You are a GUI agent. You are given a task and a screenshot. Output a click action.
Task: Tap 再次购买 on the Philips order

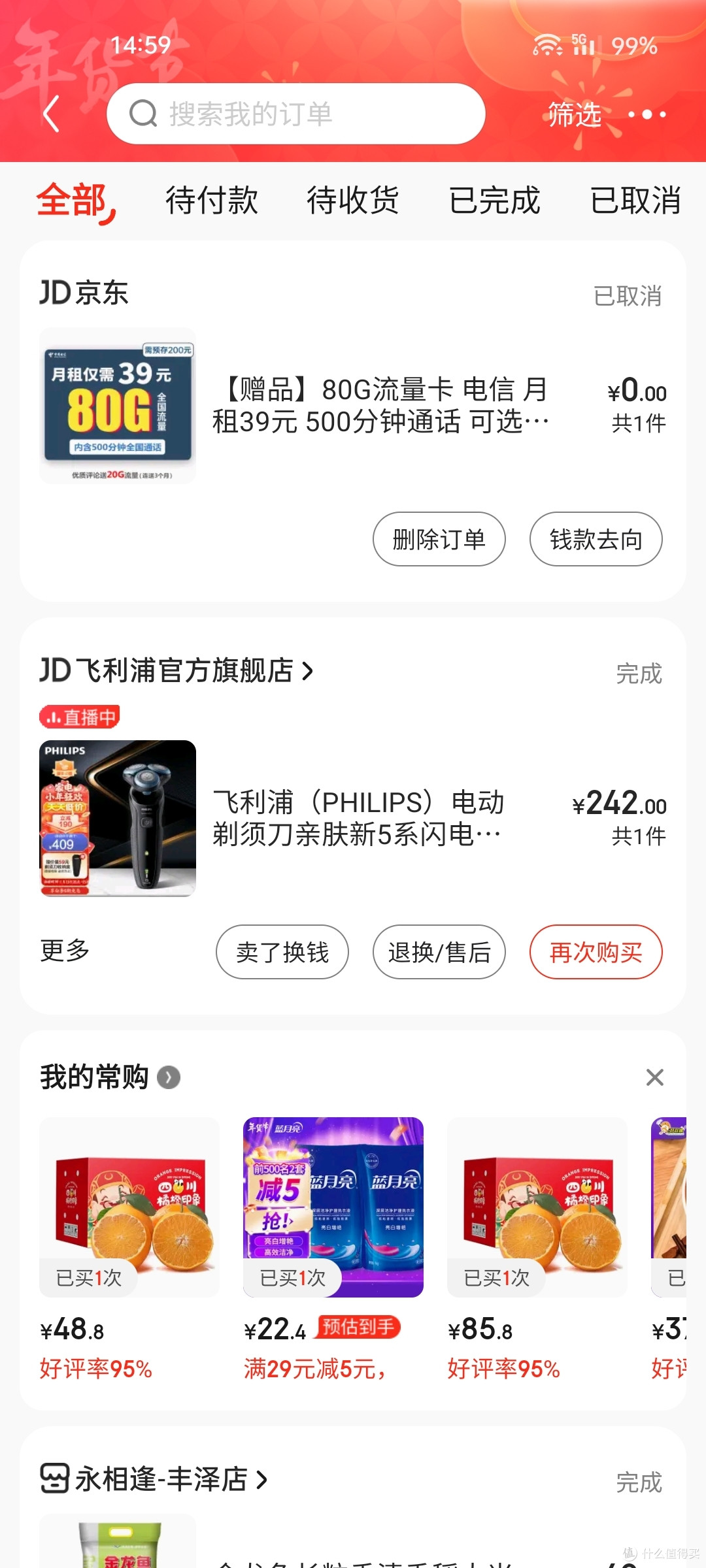point(596,952)
